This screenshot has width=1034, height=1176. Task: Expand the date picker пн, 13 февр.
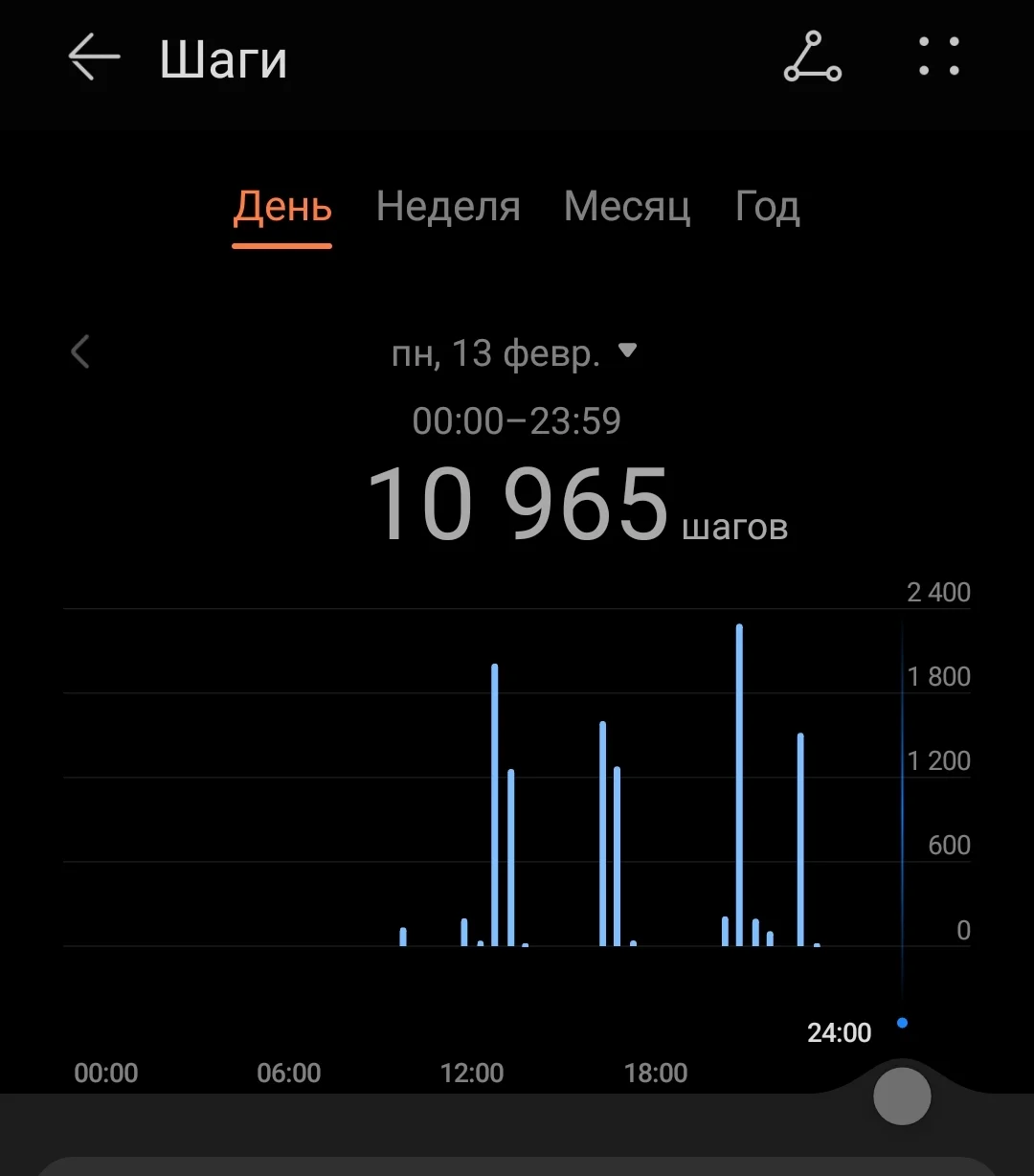coord(513,354)
